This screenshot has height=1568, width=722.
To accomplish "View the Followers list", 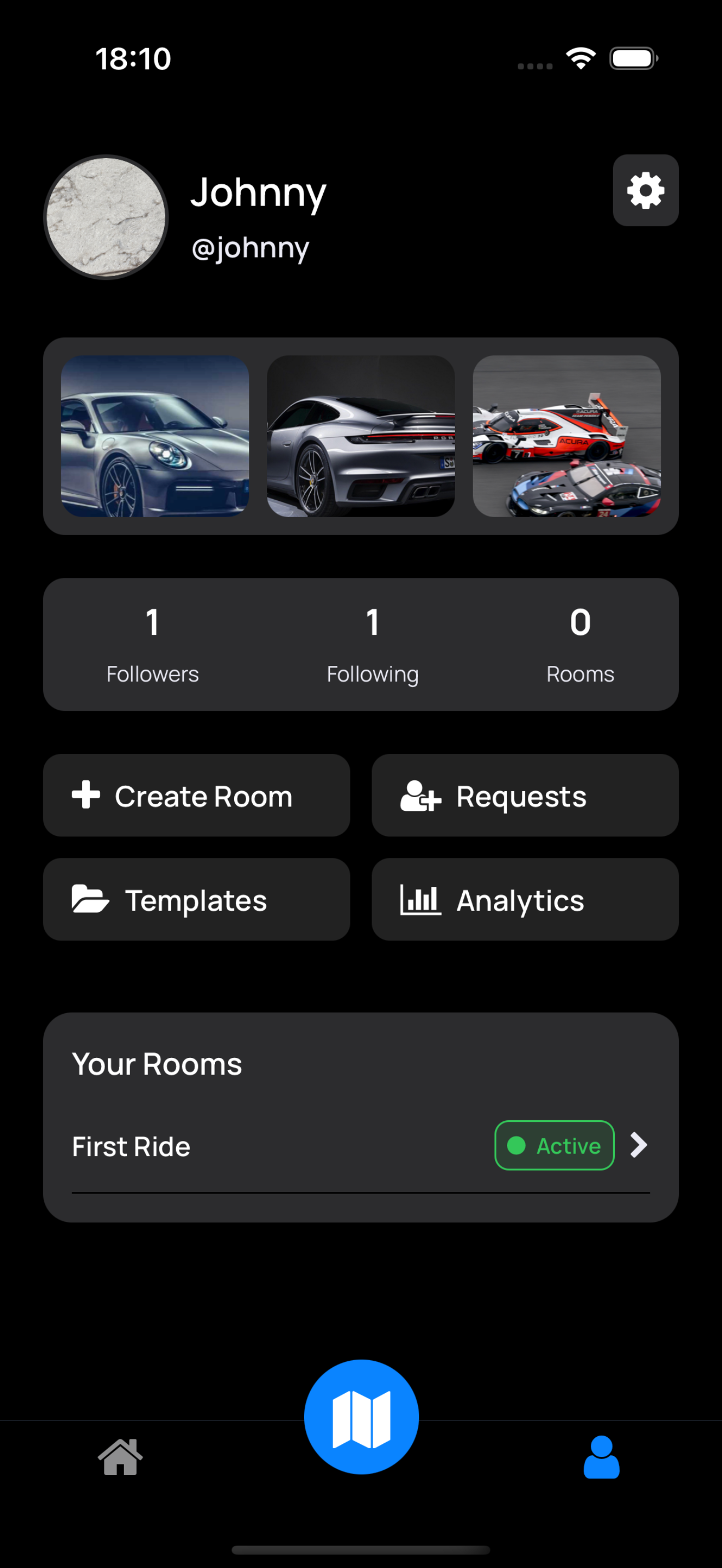I will pyautogui.click(x=152, y=644).
